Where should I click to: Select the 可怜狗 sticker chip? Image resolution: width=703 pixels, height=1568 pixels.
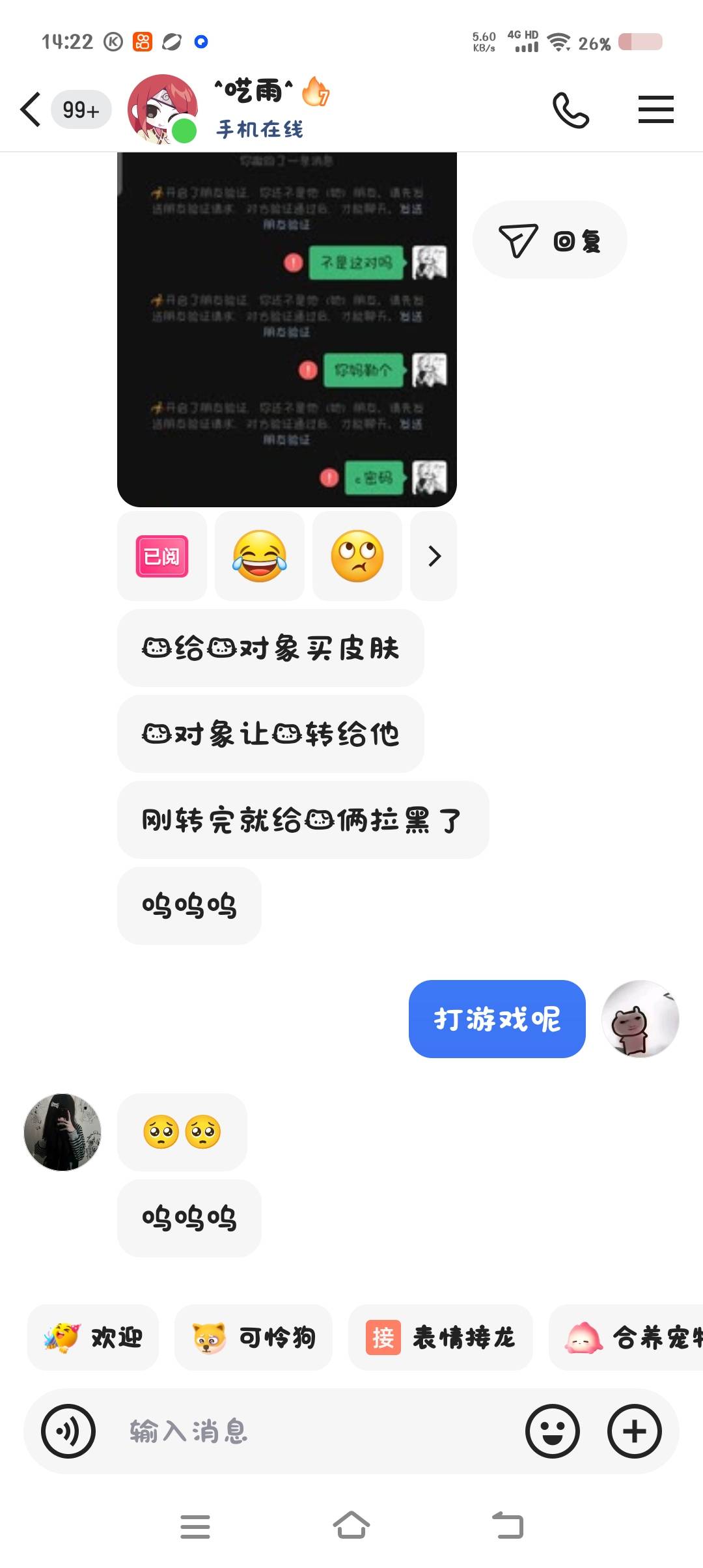(x=253, y=1337)
